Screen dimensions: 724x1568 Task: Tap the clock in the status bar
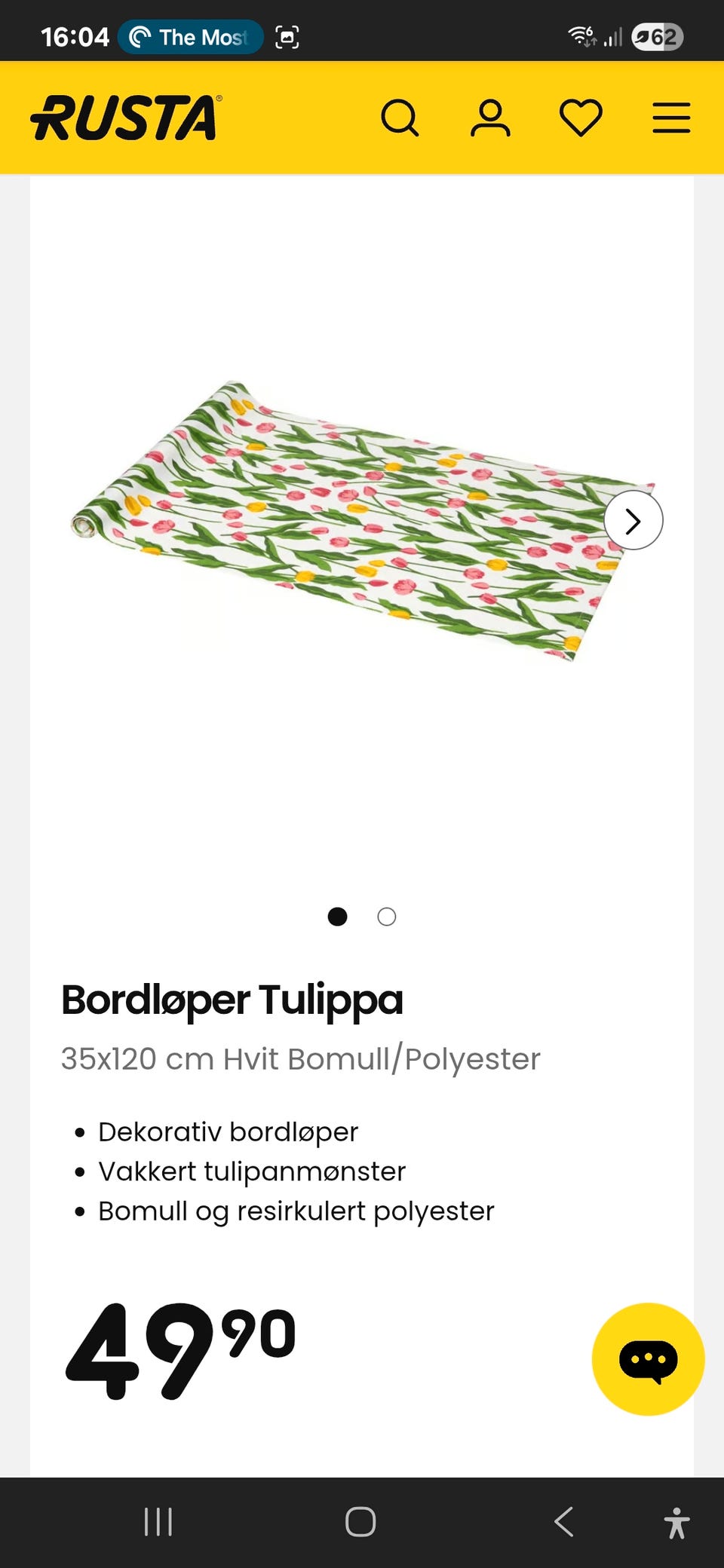(75, 36)
